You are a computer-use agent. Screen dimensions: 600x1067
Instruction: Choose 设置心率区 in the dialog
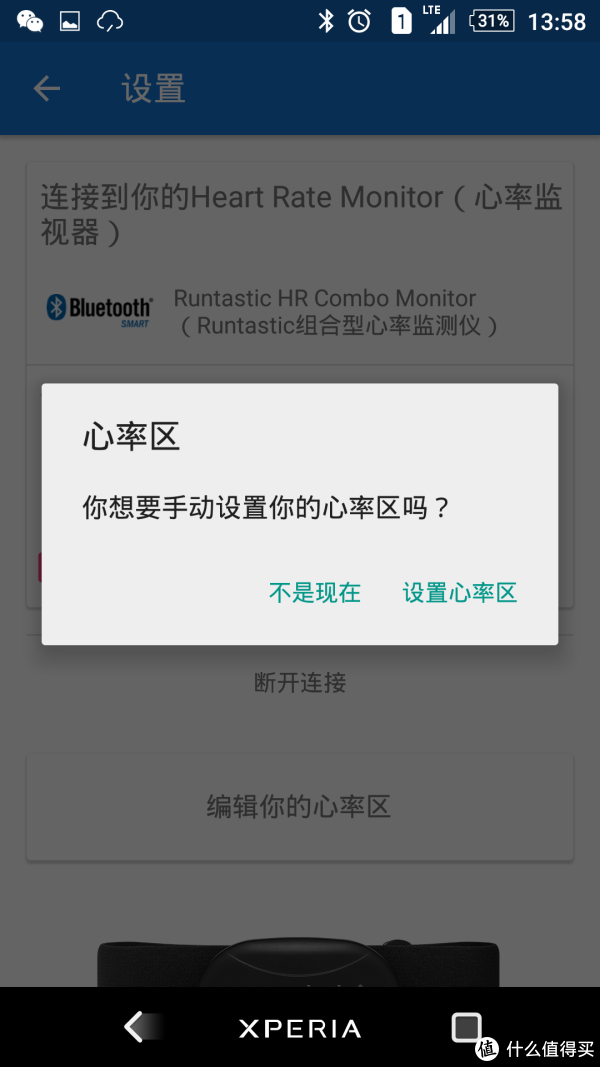coord(459,592)
